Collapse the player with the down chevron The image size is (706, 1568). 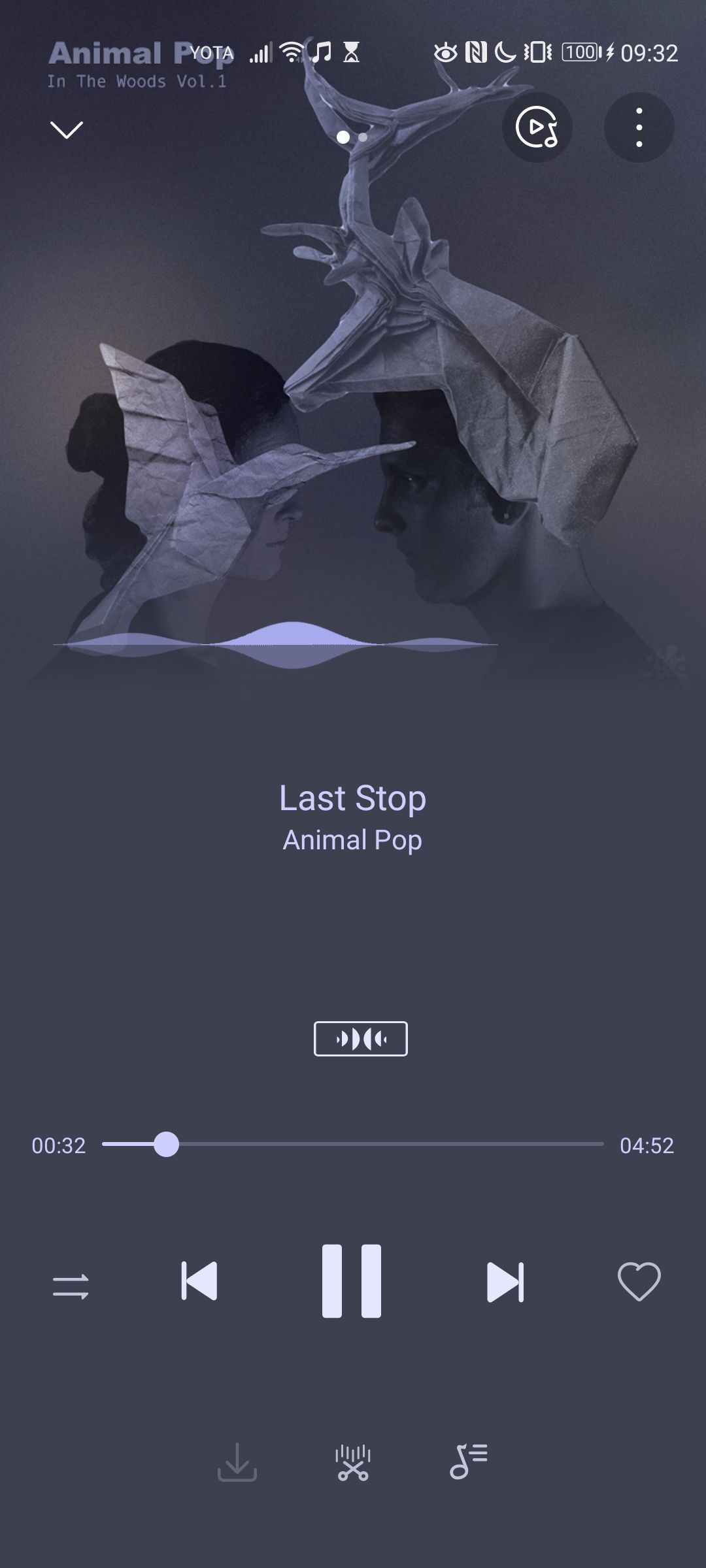[67, 129]
